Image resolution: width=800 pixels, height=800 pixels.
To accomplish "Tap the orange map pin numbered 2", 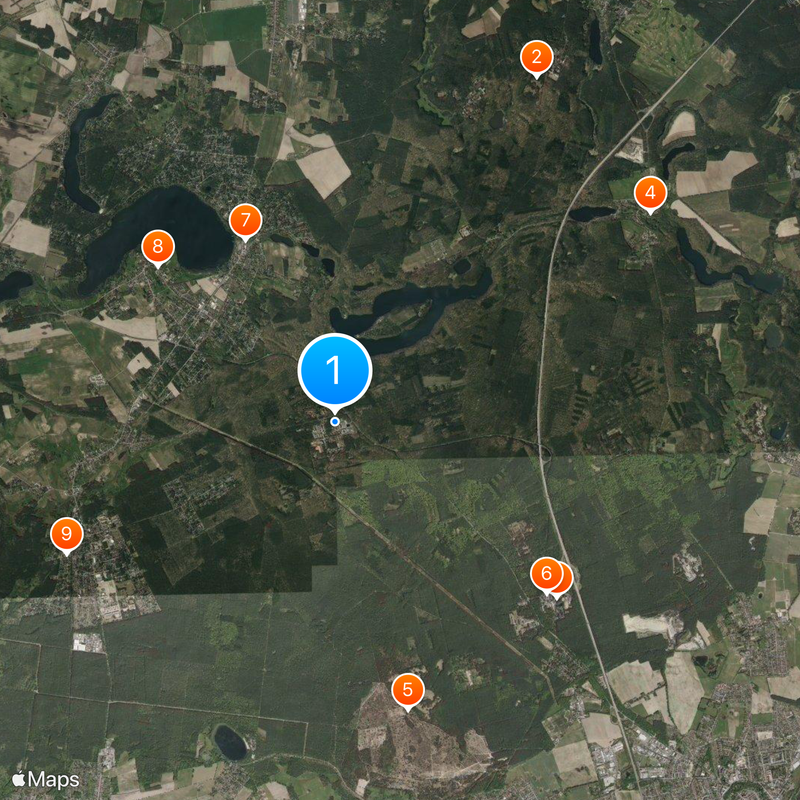I will (537, 58).
